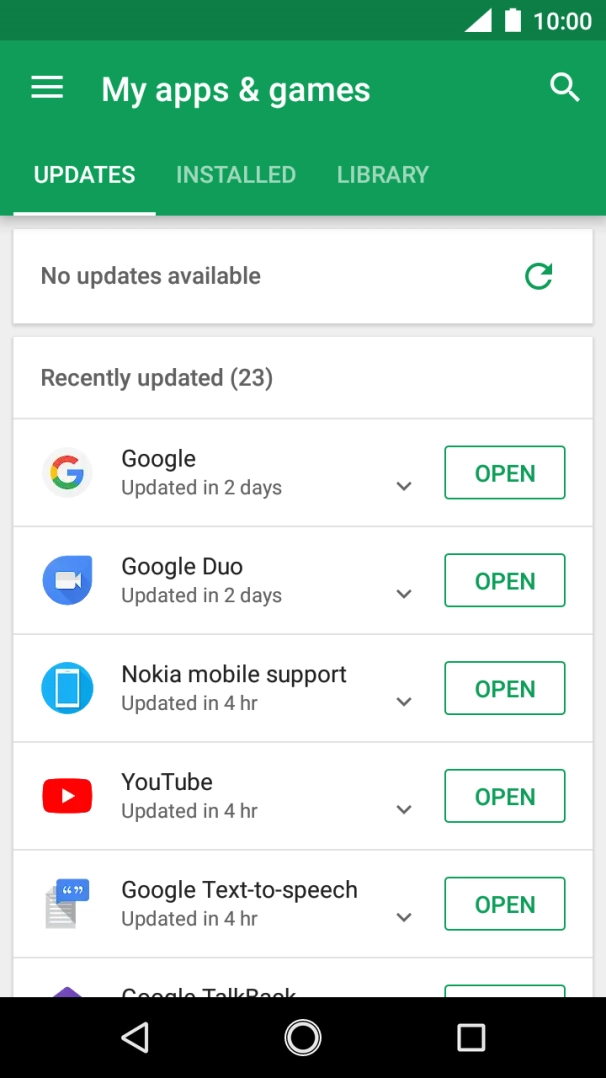This screenshot has height=1078, width=606.
Task: Open the navigation drawer menu
Action: point(47,88)
